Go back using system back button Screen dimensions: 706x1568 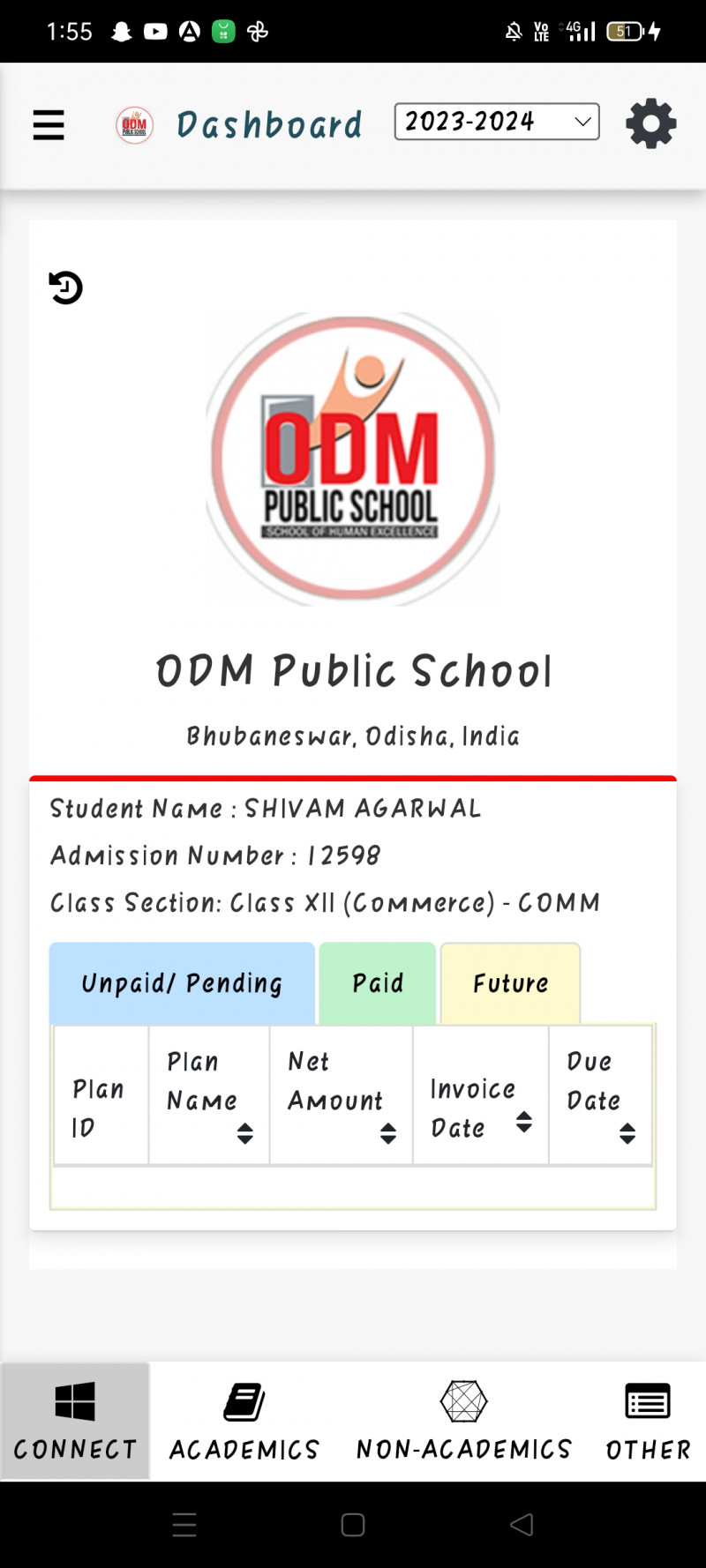click(522, 1525)
